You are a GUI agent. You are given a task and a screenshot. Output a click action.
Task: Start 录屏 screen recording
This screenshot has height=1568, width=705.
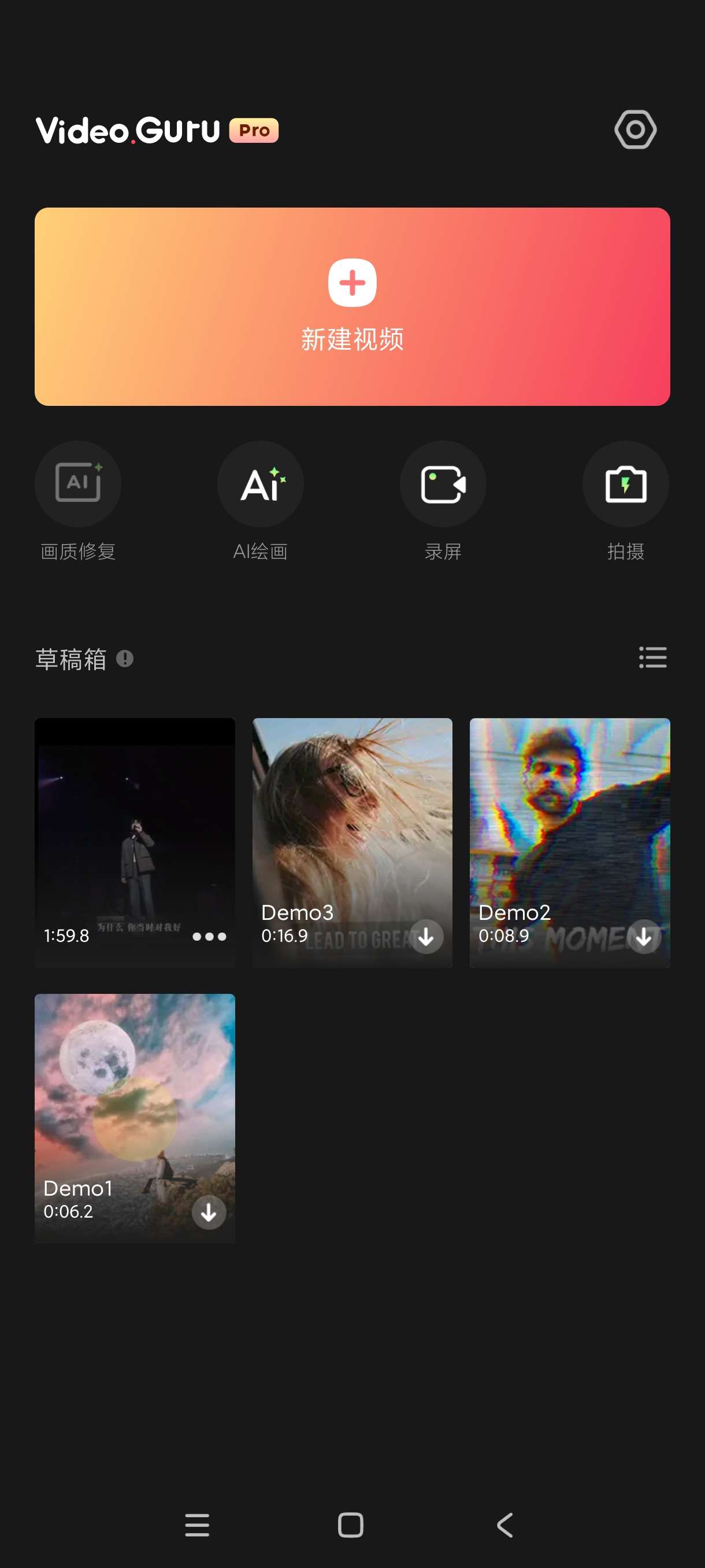pos(443,485)
